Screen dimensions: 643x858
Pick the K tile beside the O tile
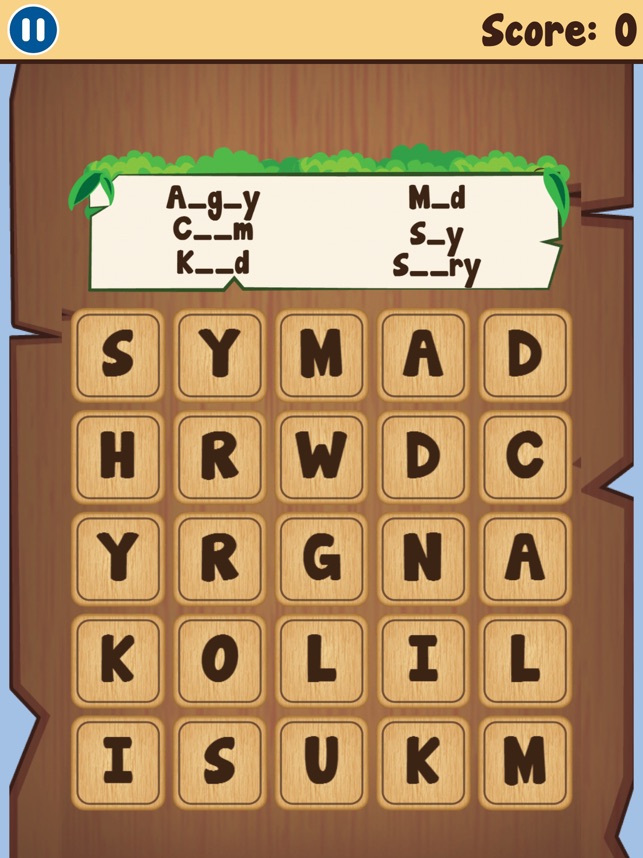(117, 661)
